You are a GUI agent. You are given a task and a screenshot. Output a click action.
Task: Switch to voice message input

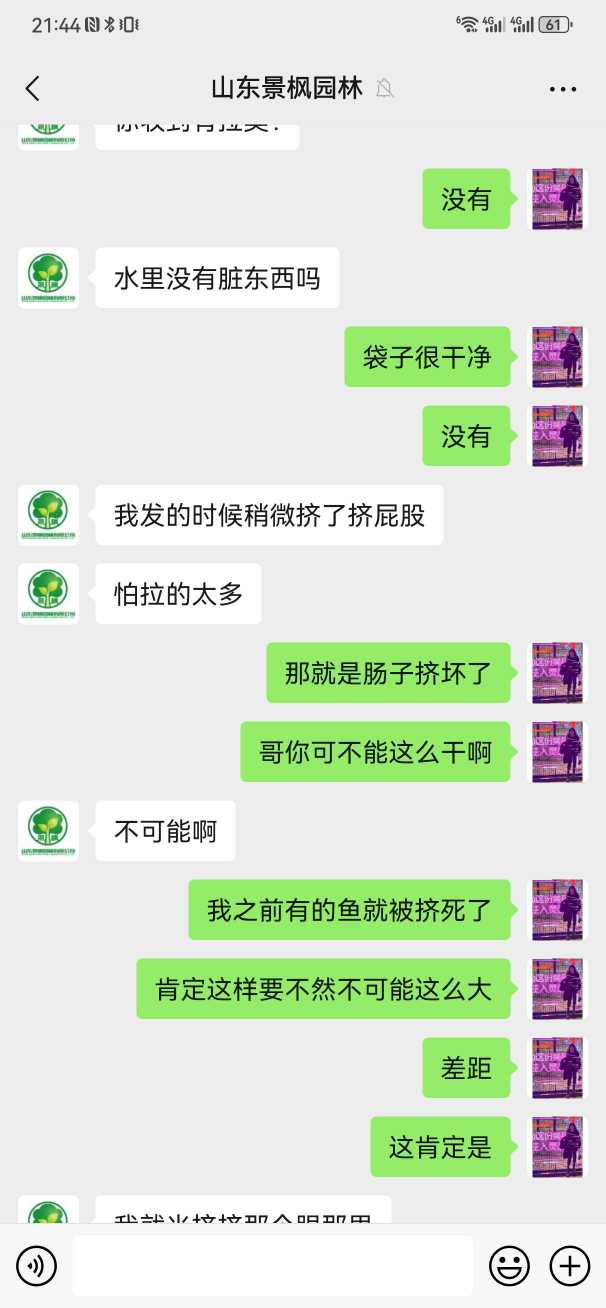37,1266
